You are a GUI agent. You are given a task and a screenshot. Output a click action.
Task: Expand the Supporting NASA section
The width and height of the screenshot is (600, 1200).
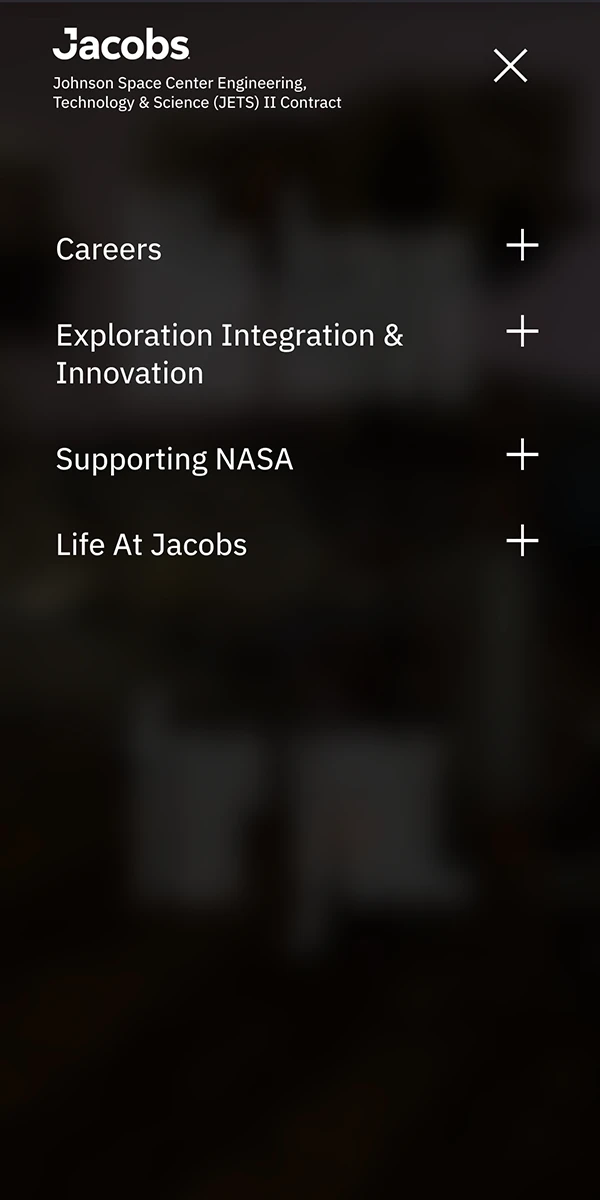coord(522,455)
